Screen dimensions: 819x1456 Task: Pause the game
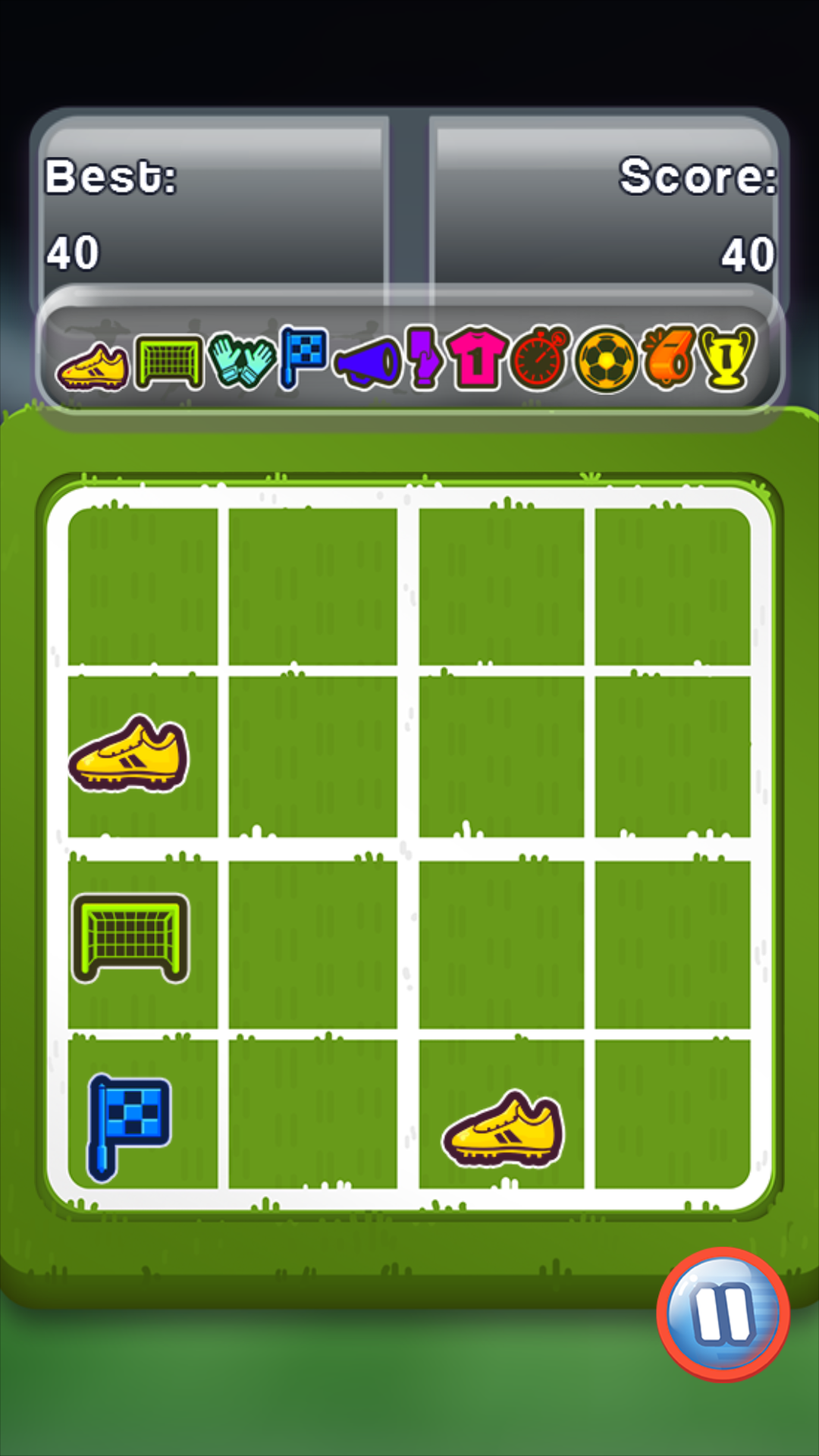click(x=723, y=1313)
